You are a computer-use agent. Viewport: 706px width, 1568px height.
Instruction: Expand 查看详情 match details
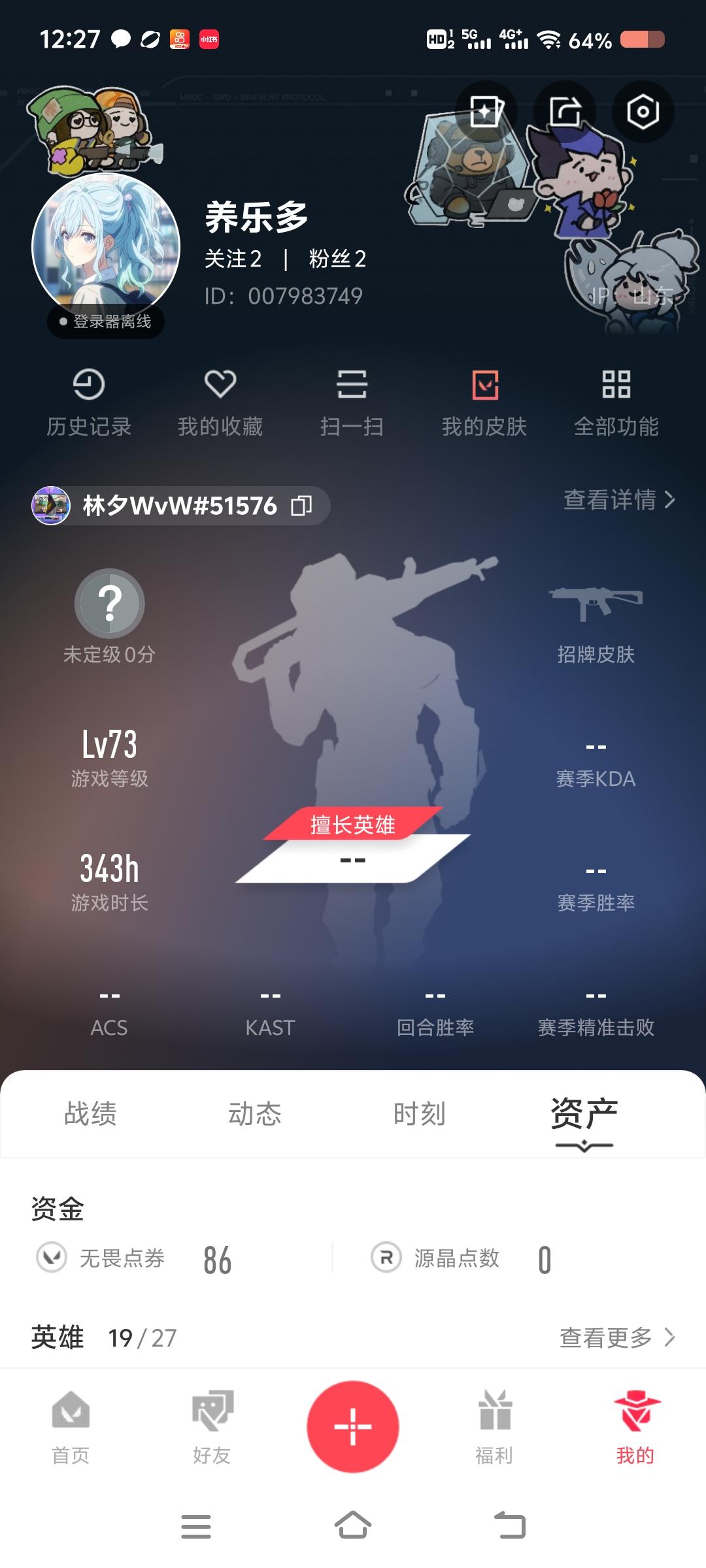pyautogui.click(x=618, y=500)
